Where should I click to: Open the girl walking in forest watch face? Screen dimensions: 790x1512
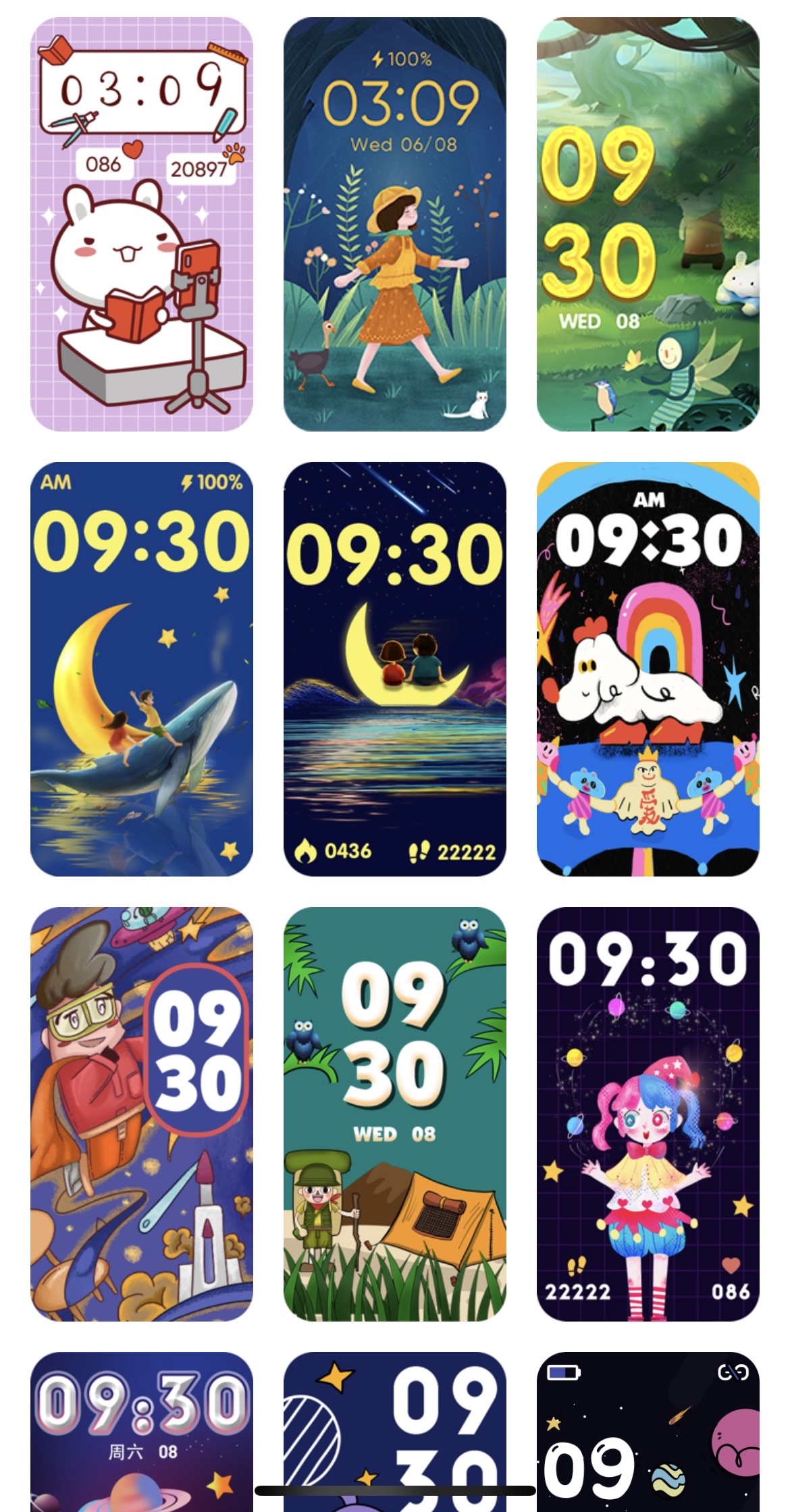(394, 224)
